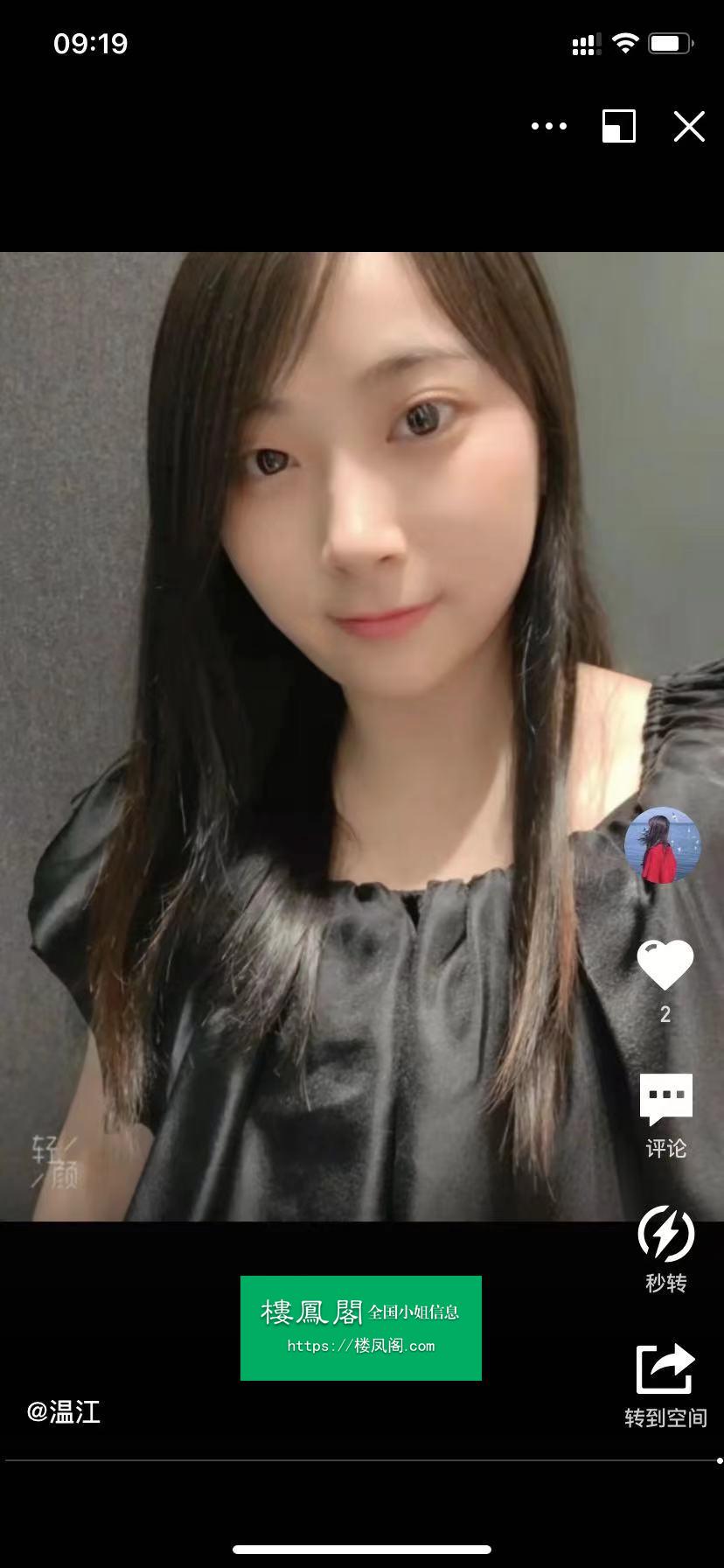Open the @温江 location tag
The width and height of the screenshot is (724, 1568).
click(64, 1411)
